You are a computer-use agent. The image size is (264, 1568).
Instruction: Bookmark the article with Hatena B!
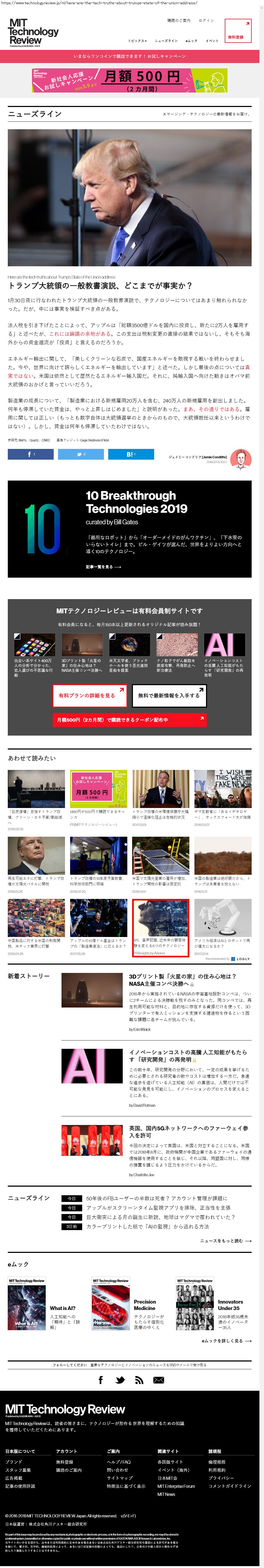point(131,454)
